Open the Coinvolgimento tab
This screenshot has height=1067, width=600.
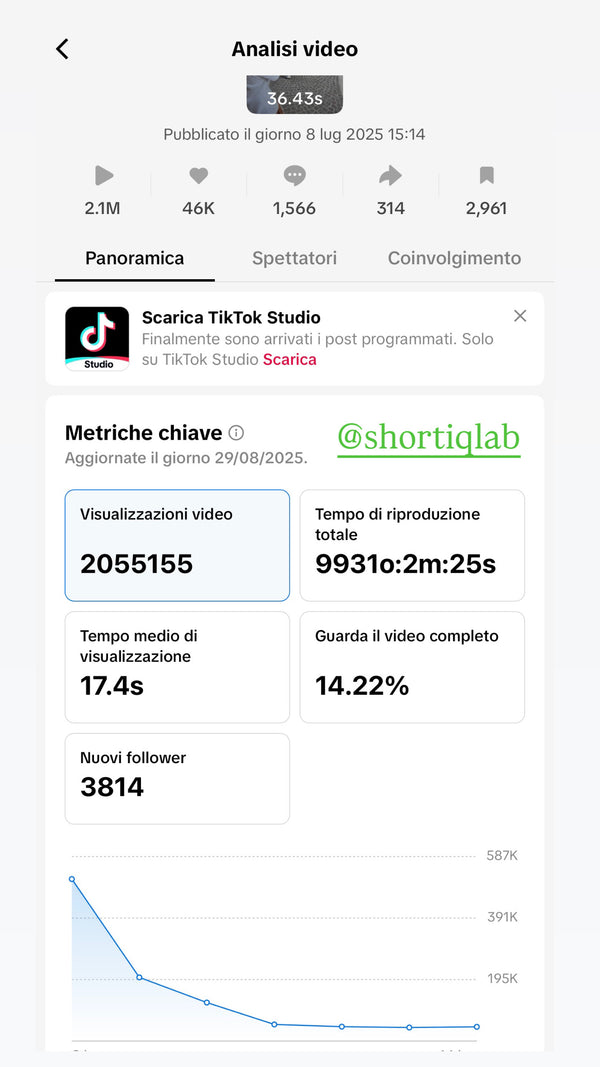(x=454, y=258)
